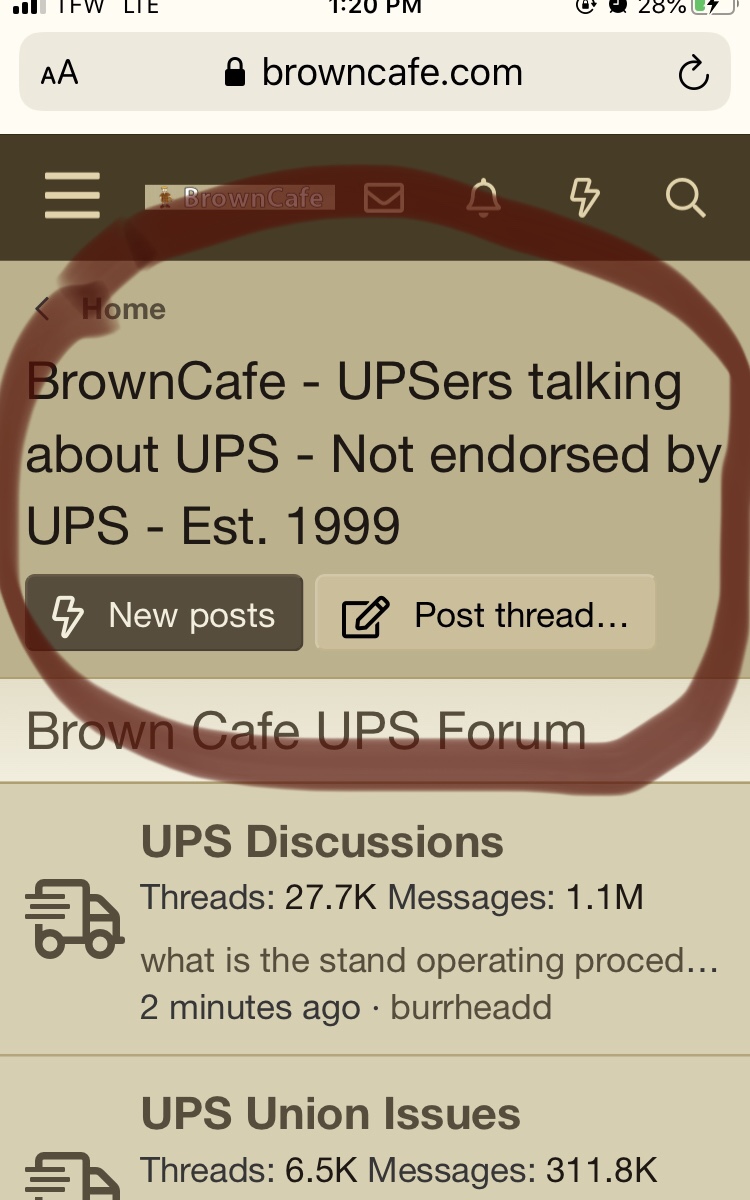Open the site search magnifier
750x1200 pixels.
coord(685,198)
